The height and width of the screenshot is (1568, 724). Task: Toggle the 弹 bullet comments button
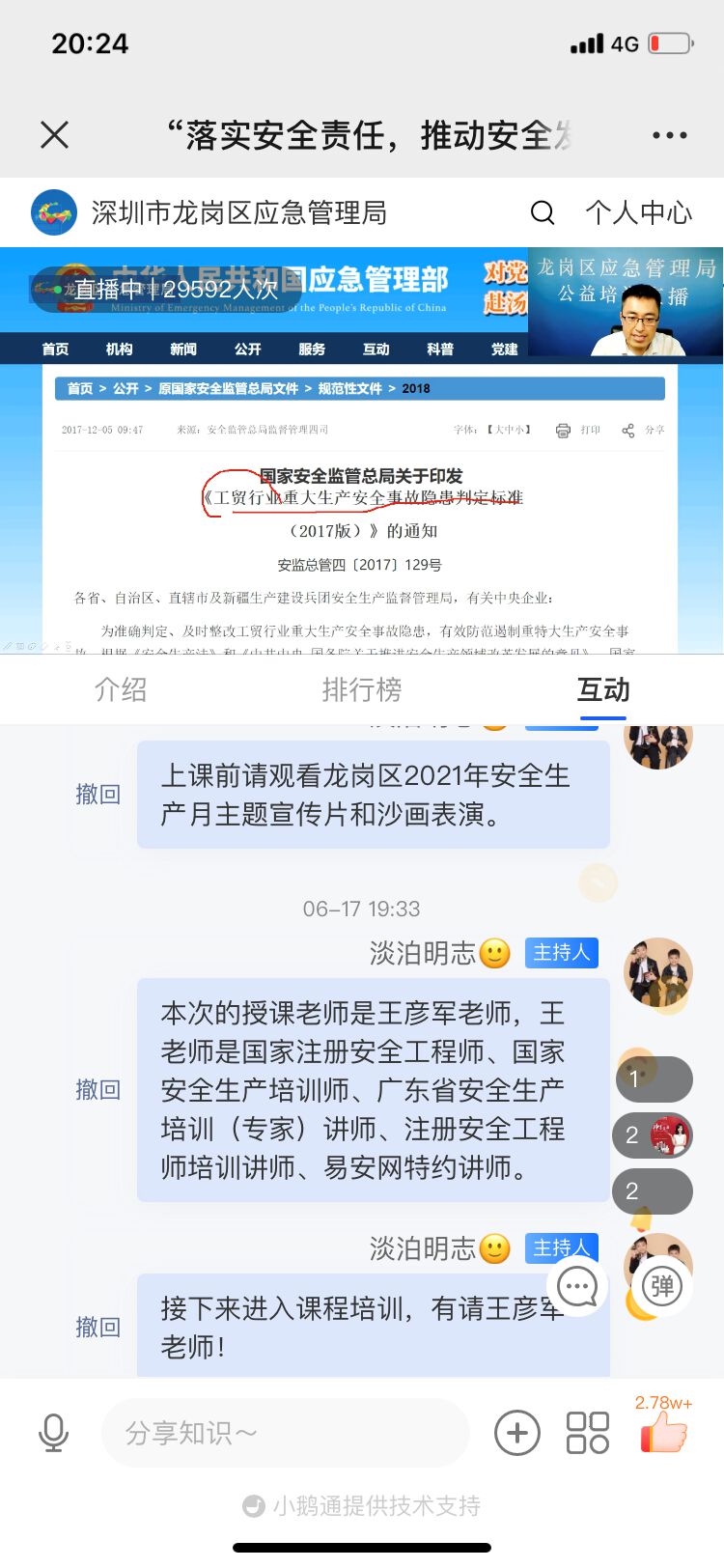[662, 1286]
